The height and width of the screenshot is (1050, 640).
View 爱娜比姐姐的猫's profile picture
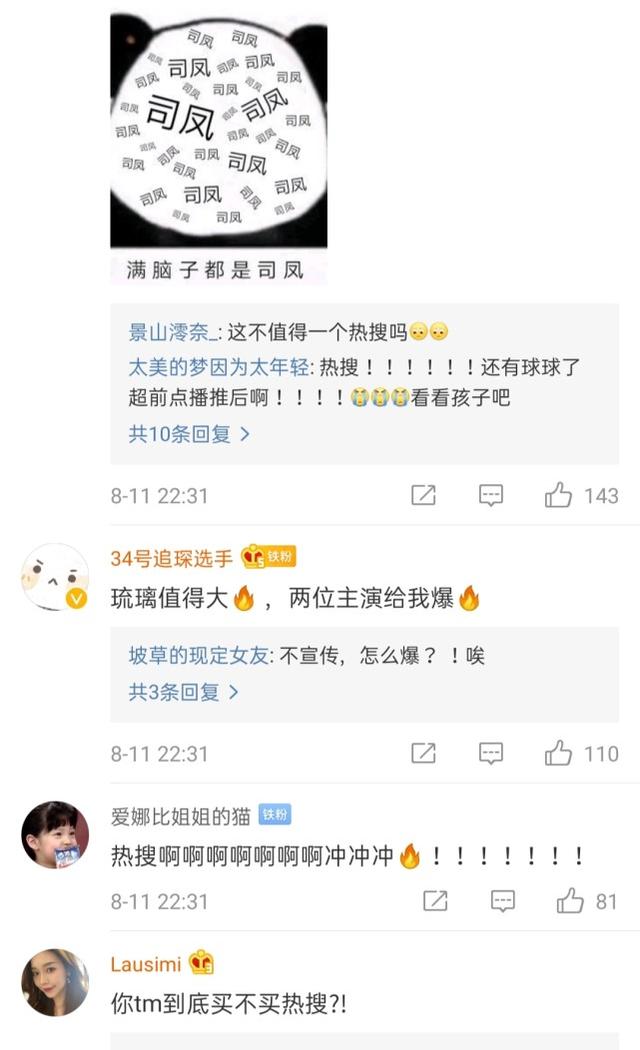pos(55,834)
